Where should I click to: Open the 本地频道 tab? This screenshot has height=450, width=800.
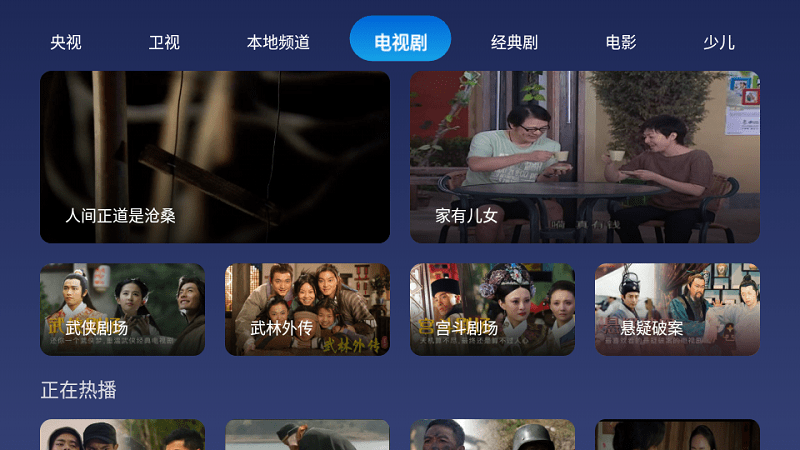(x=278, y=42)
